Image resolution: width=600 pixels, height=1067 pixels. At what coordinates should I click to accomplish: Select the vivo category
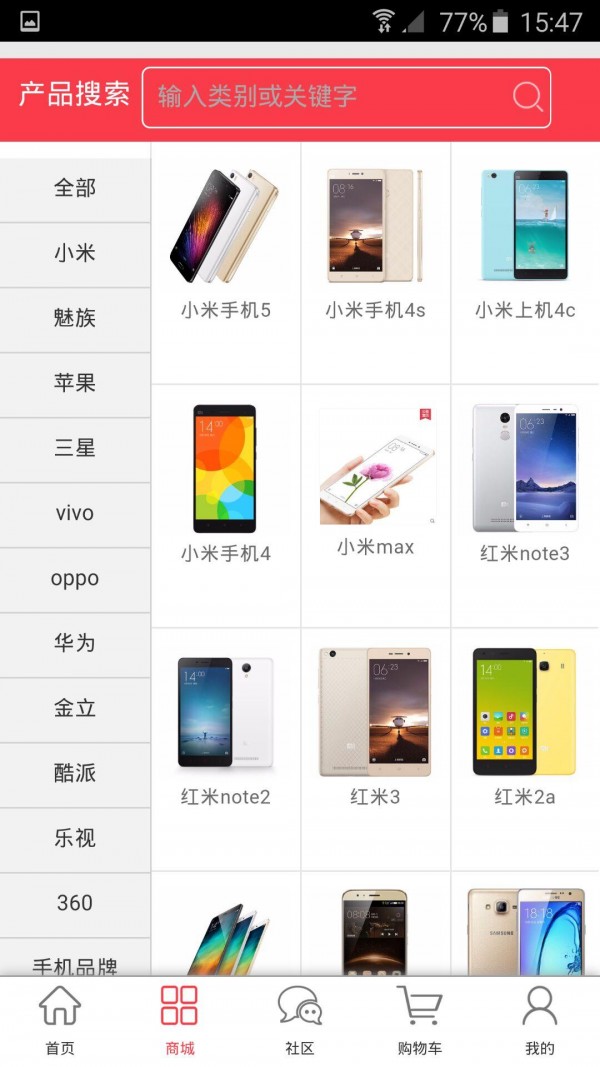point(75,513)
